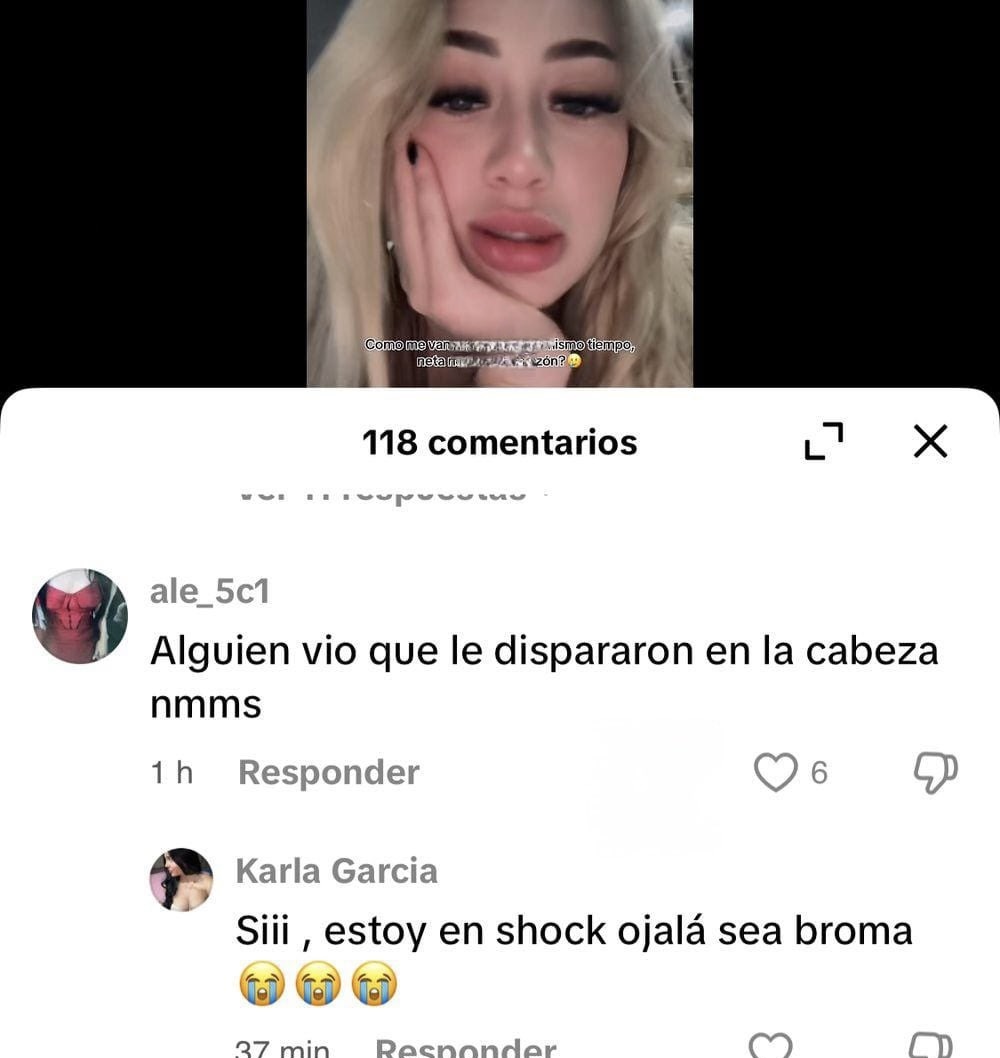Viewport: 1000px width, 1058px height.
Task: Like ale_5c1's comment
Action: tap(774, 773)
